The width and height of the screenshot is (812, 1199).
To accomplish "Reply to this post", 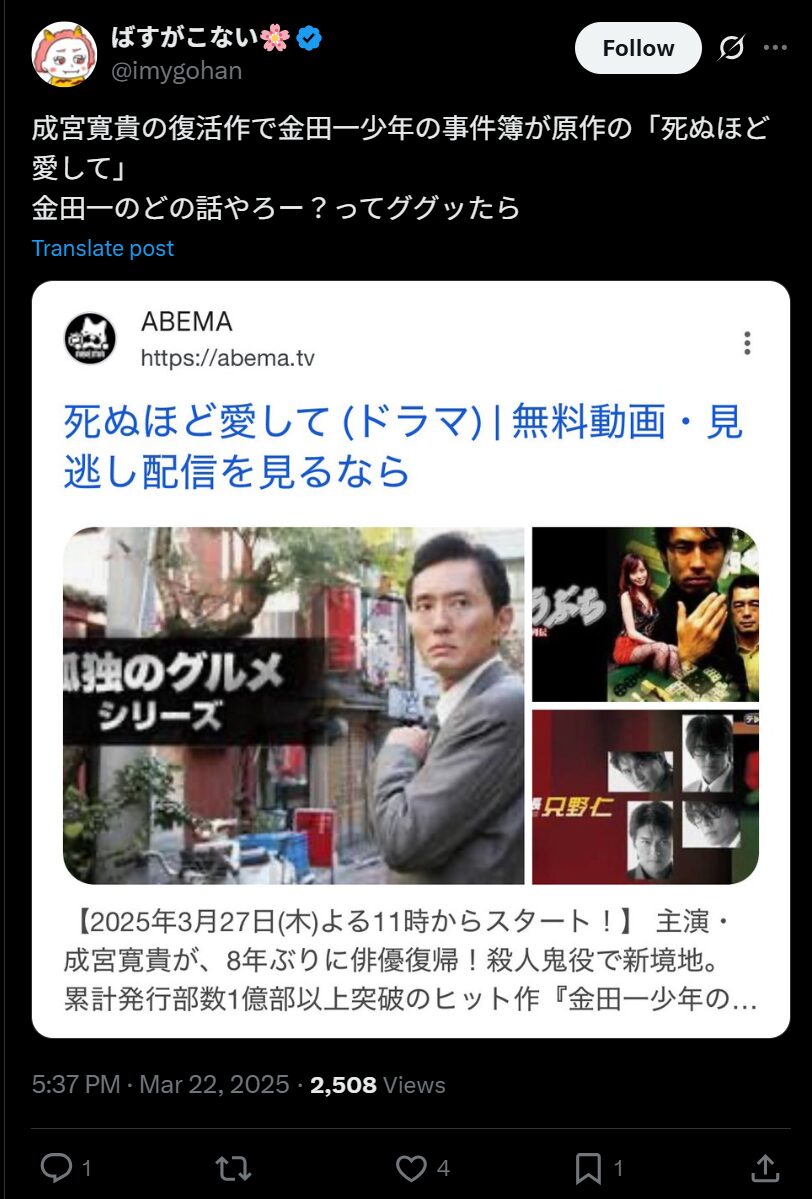I will point(55,1167).
